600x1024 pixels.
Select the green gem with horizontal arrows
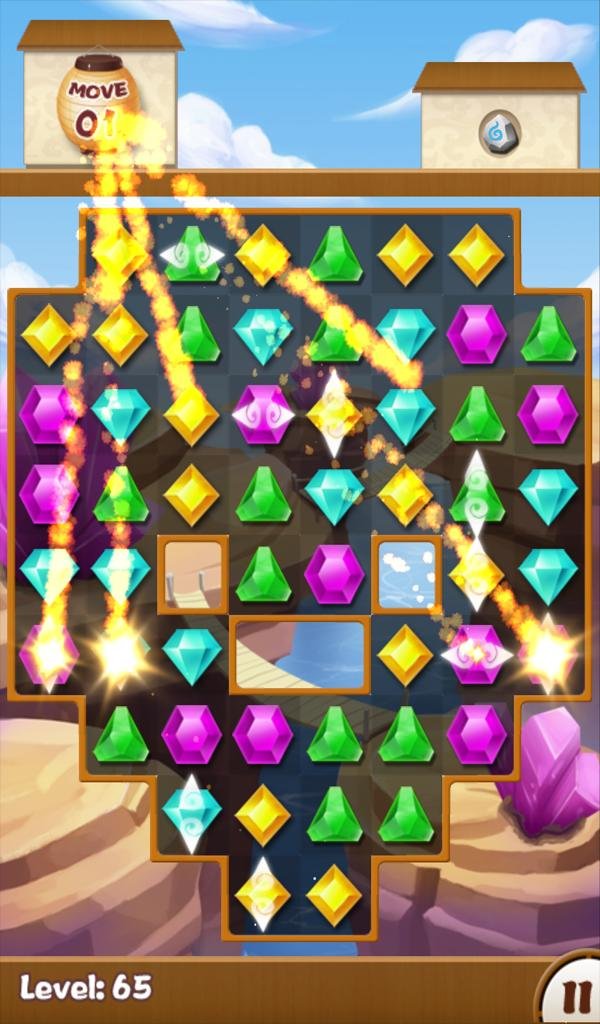192,255
